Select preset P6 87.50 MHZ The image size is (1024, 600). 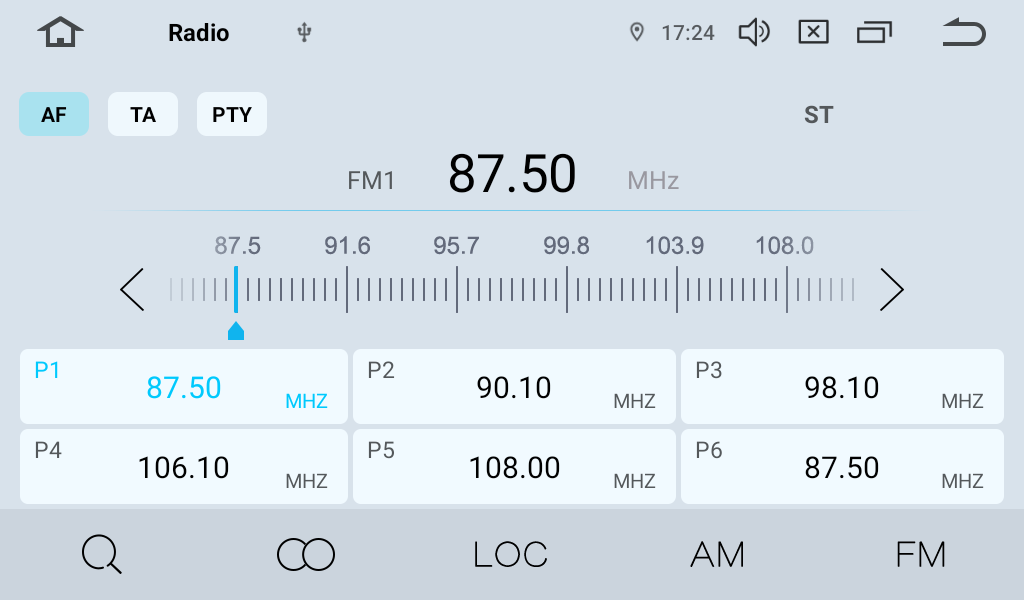coord(842,467)
